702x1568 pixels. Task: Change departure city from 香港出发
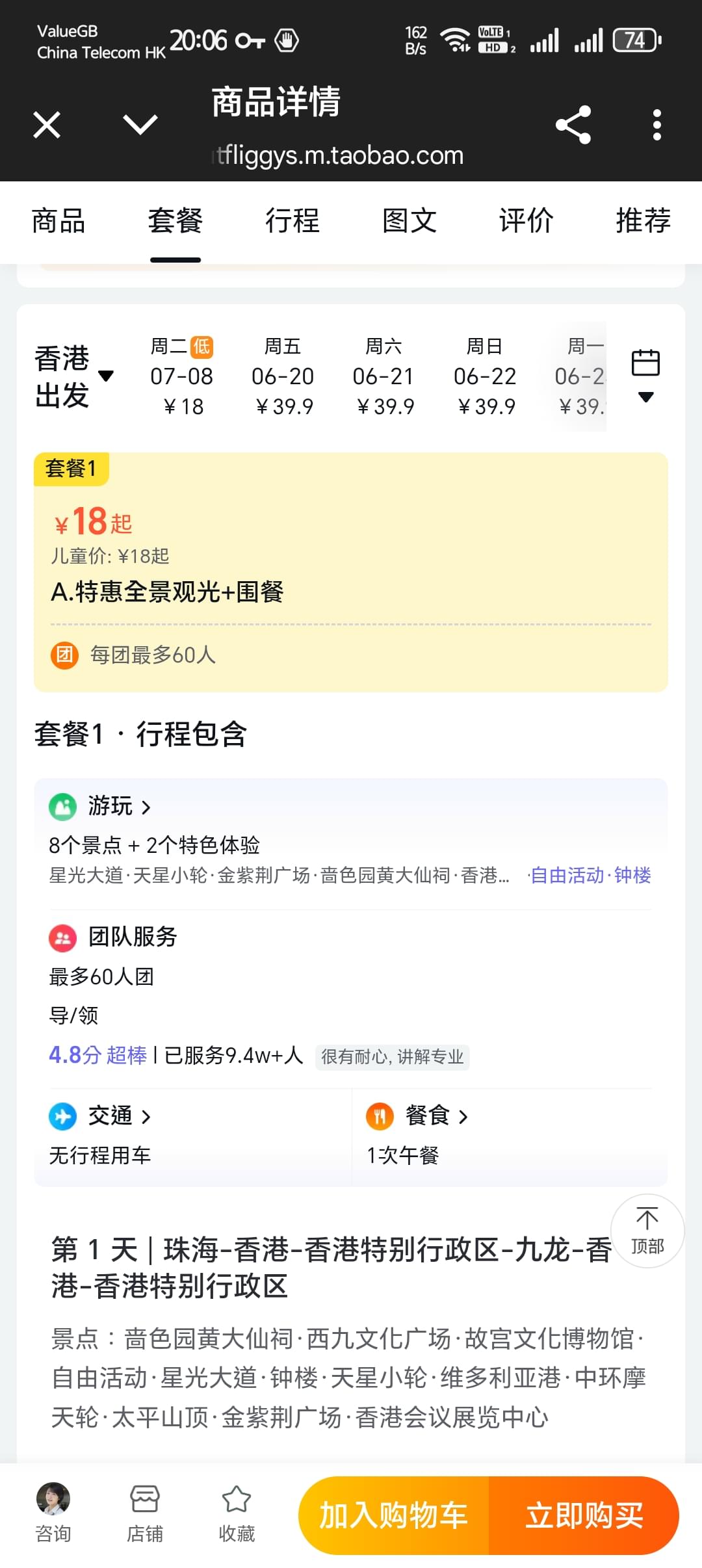click(x=73, y=376)
